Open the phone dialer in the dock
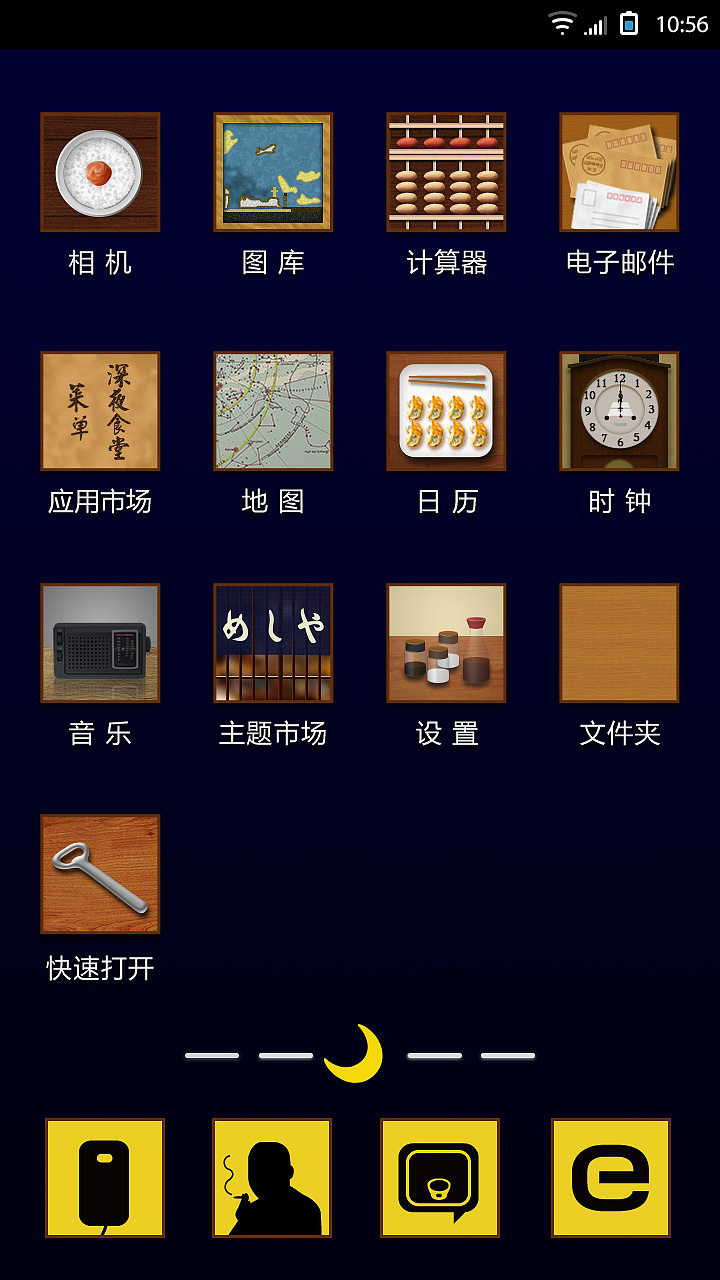 tap(105, 1178)
